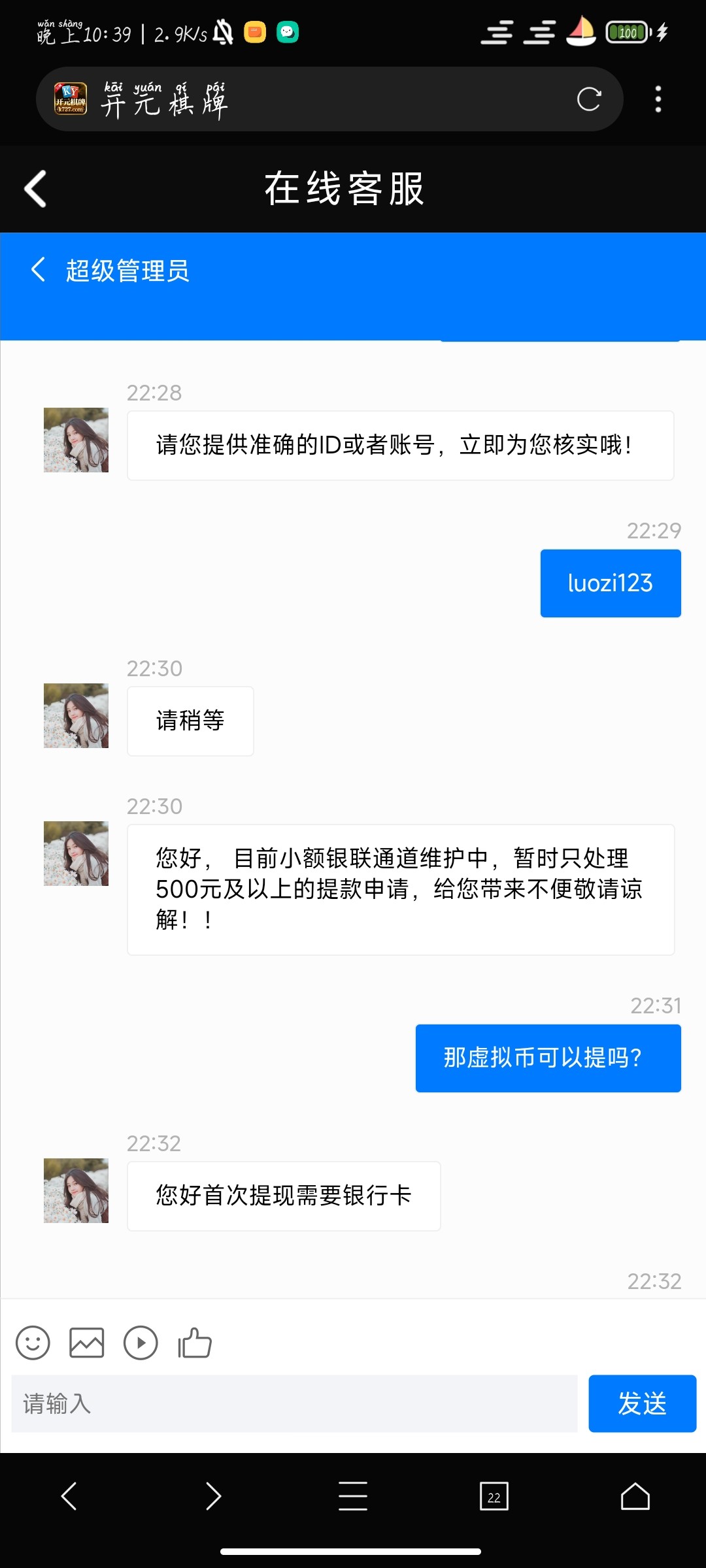Viewport: 706px width, 1568px height.
Task: Reload the page with the refresh icon
Action: click(588, 99)
